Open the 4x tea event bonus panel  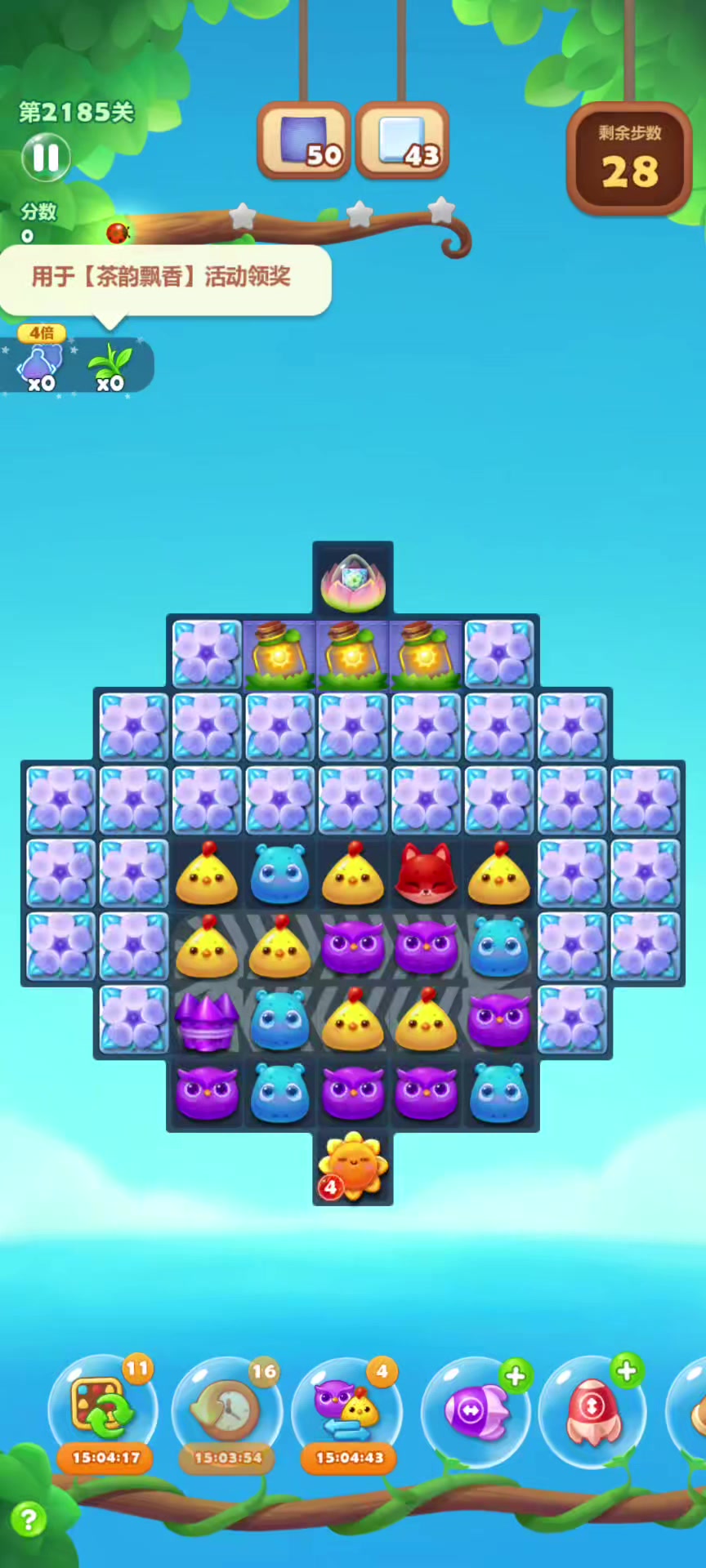pyautogui.click(x=75, y=364)
